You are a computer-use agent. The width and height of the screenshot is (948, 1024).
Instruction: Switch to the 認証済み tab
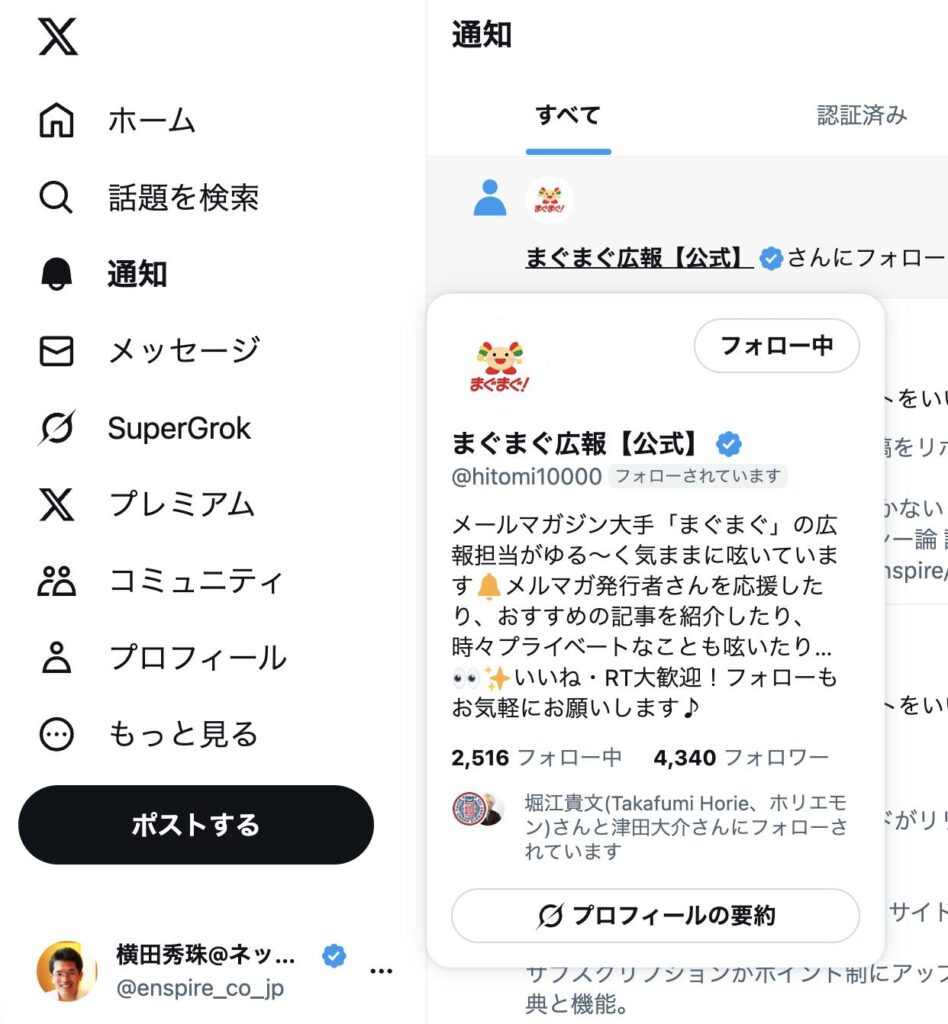(x=861, y=116)
